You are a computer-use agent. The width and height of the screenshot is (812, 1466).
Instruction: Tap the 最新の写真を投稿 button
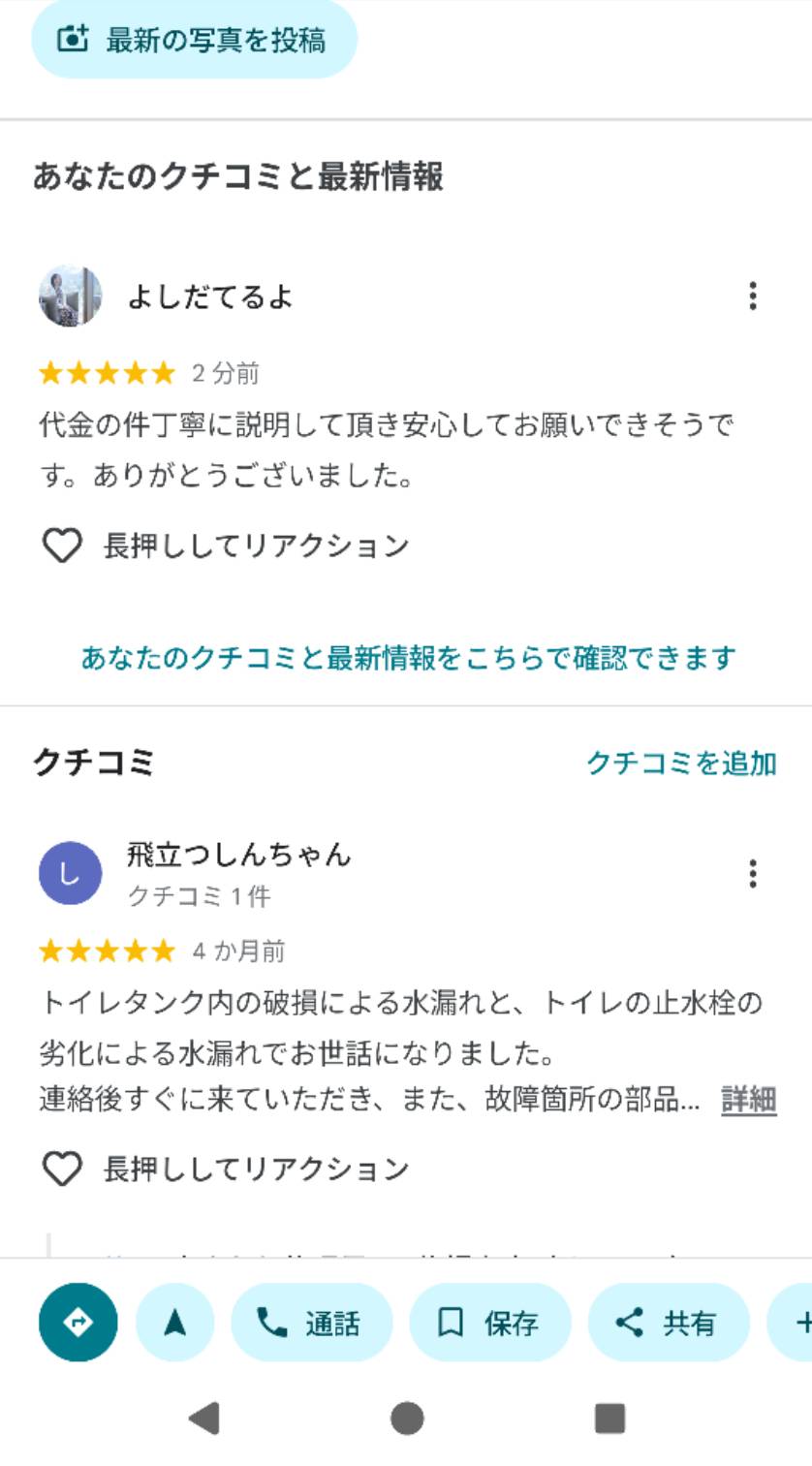point(195,40)
